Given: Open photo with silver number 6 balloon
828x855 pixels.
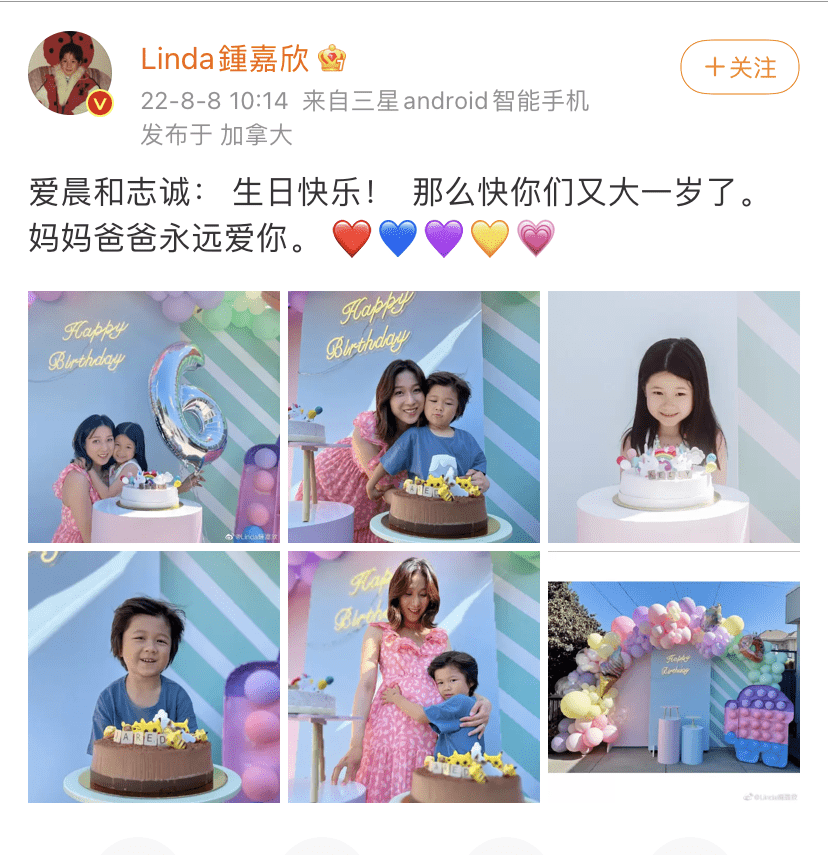Looking at the screenshot, I should (x=154, y=417).
